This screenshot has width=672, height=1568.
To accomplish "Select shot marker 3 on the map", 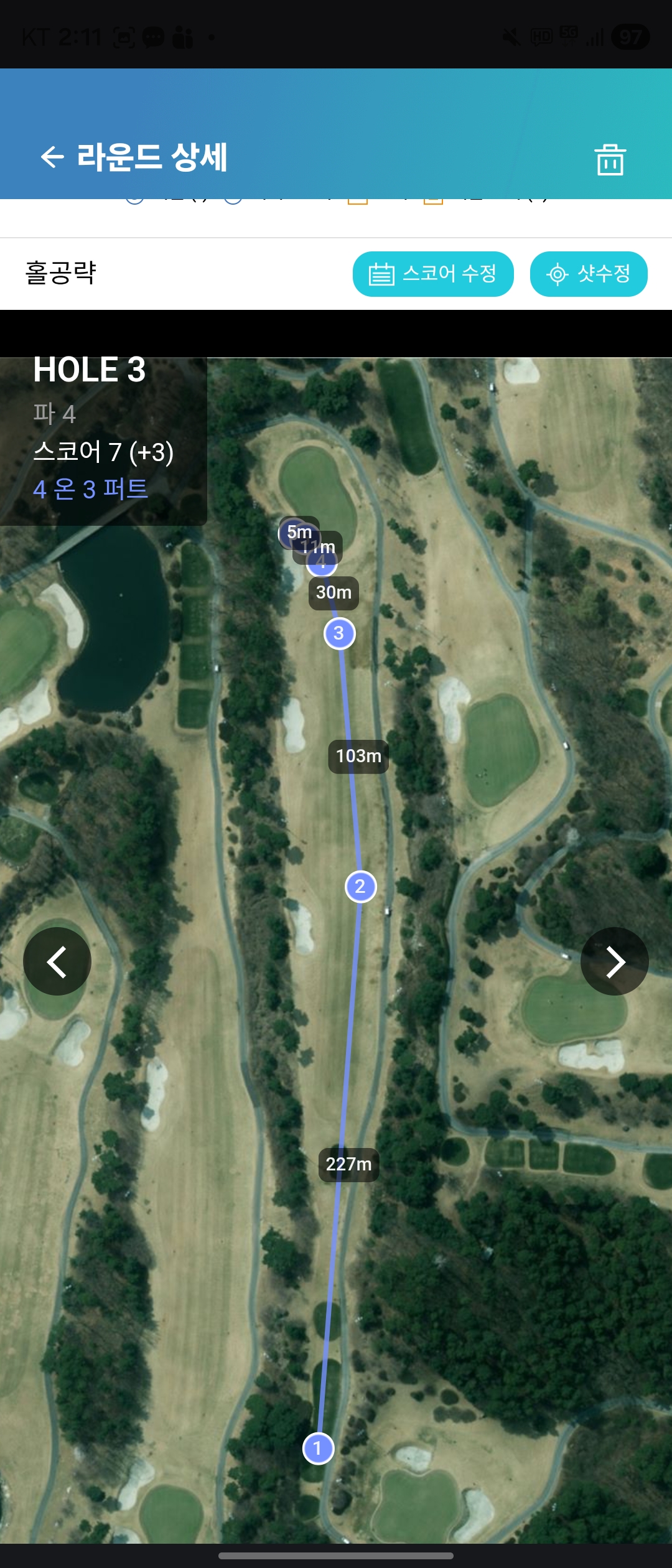I will click(x=339, y=633).
